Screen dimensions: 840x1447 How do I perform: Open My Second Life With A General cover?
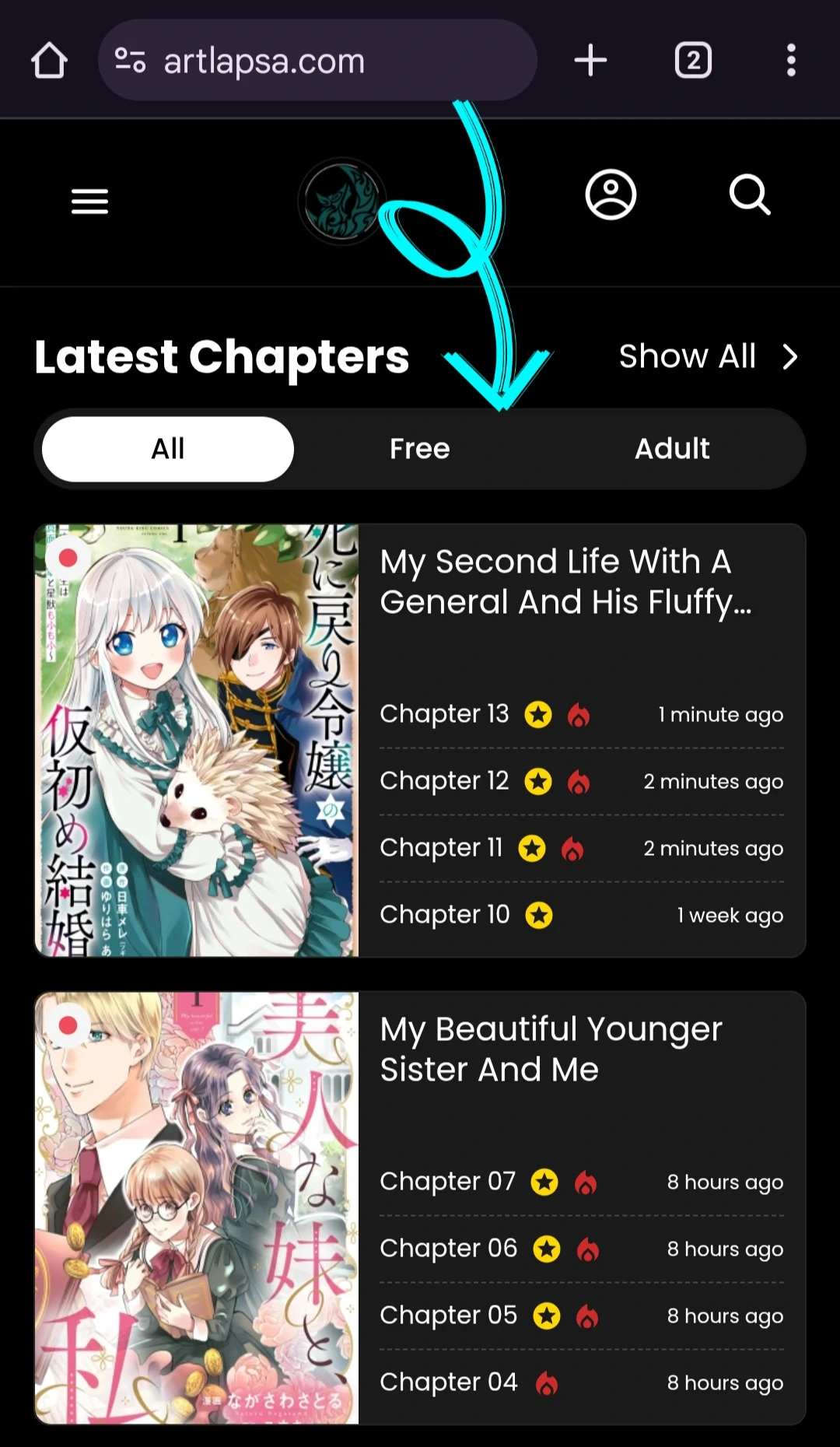point(197,740)
